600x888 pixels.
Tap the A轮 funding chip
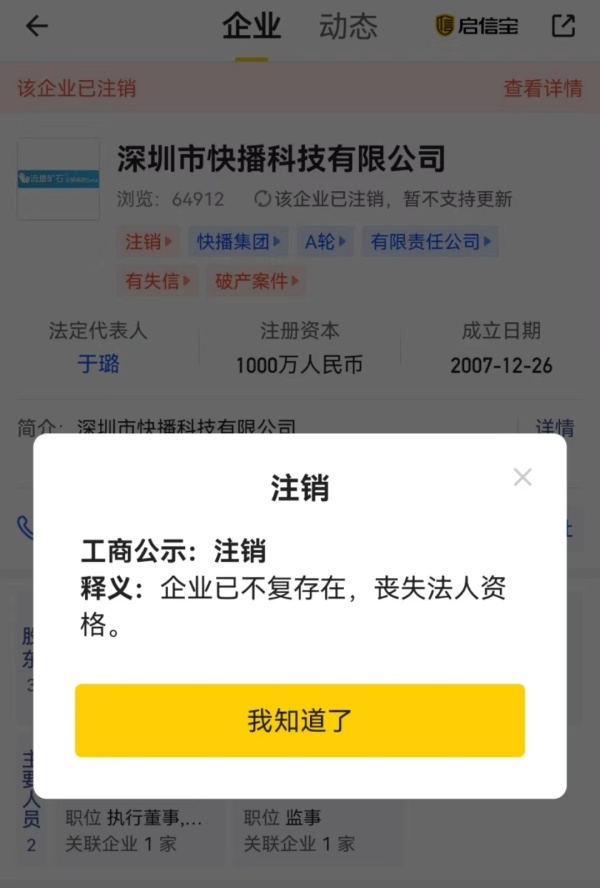(x=325, y=241)
